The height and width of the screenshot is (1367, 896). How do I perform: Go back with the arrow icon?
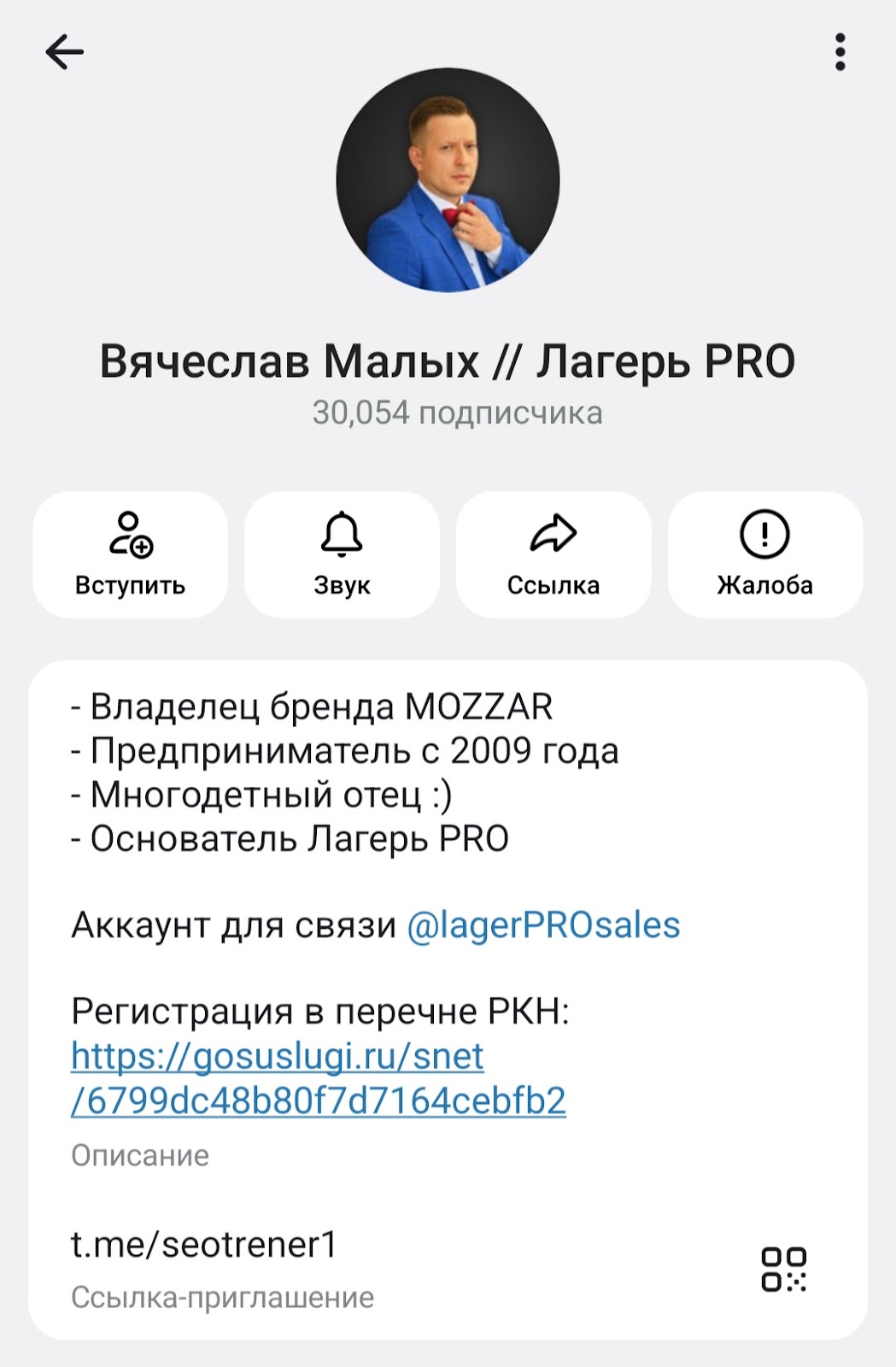pyautogui.click(x=65, y=53)
